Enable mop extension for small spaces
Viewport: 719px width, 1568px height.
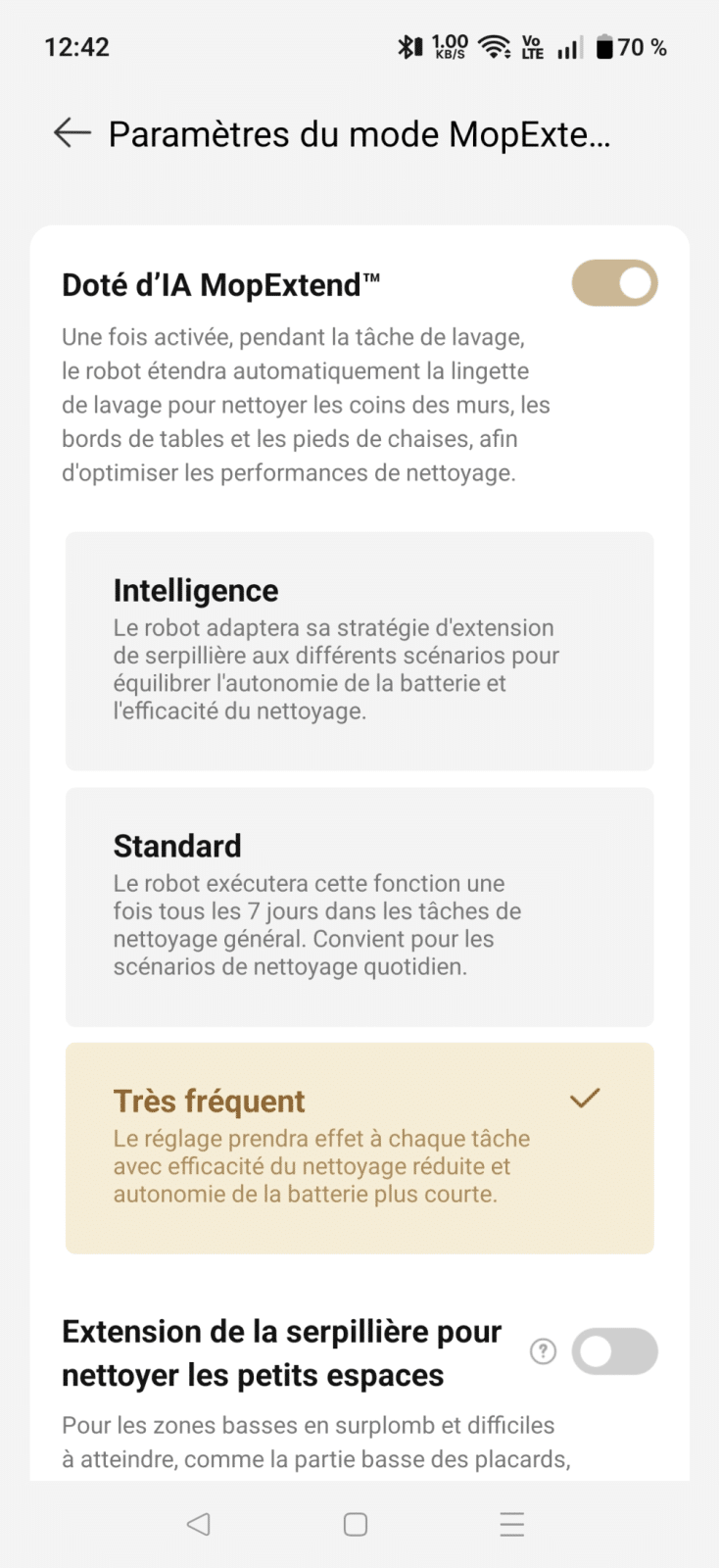614,1351
